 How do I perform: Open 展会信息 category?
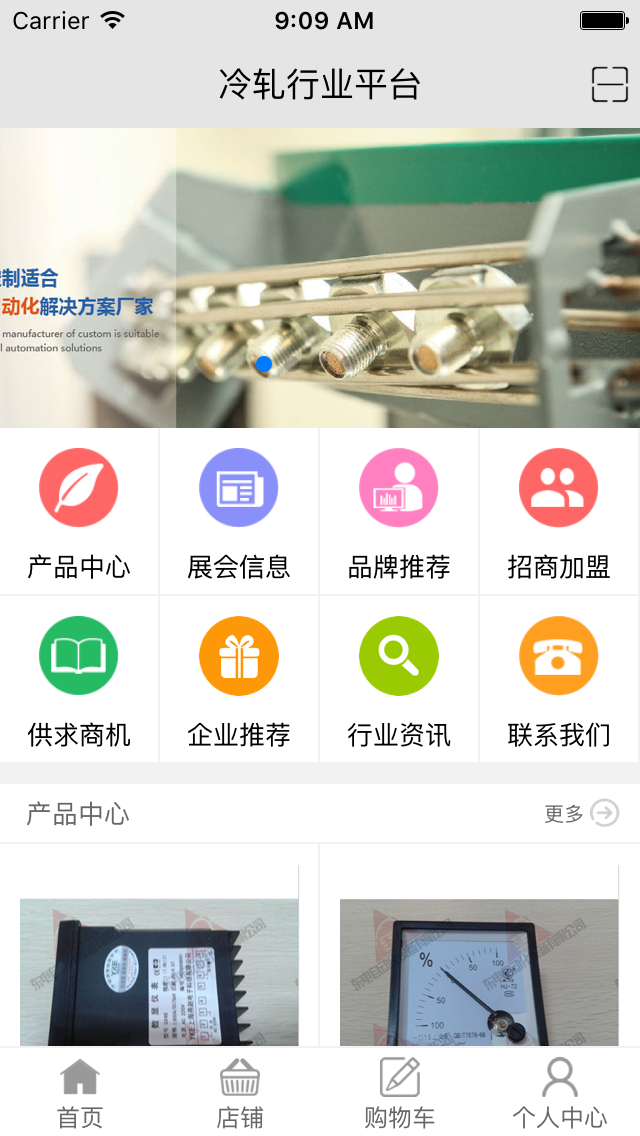239,512
